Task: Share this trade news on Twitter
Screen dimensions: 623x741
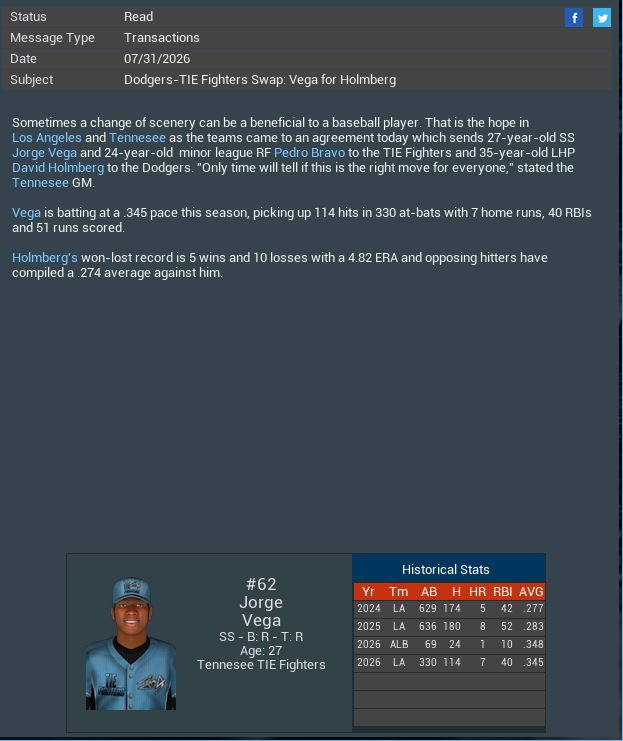Action: point(602,18)
